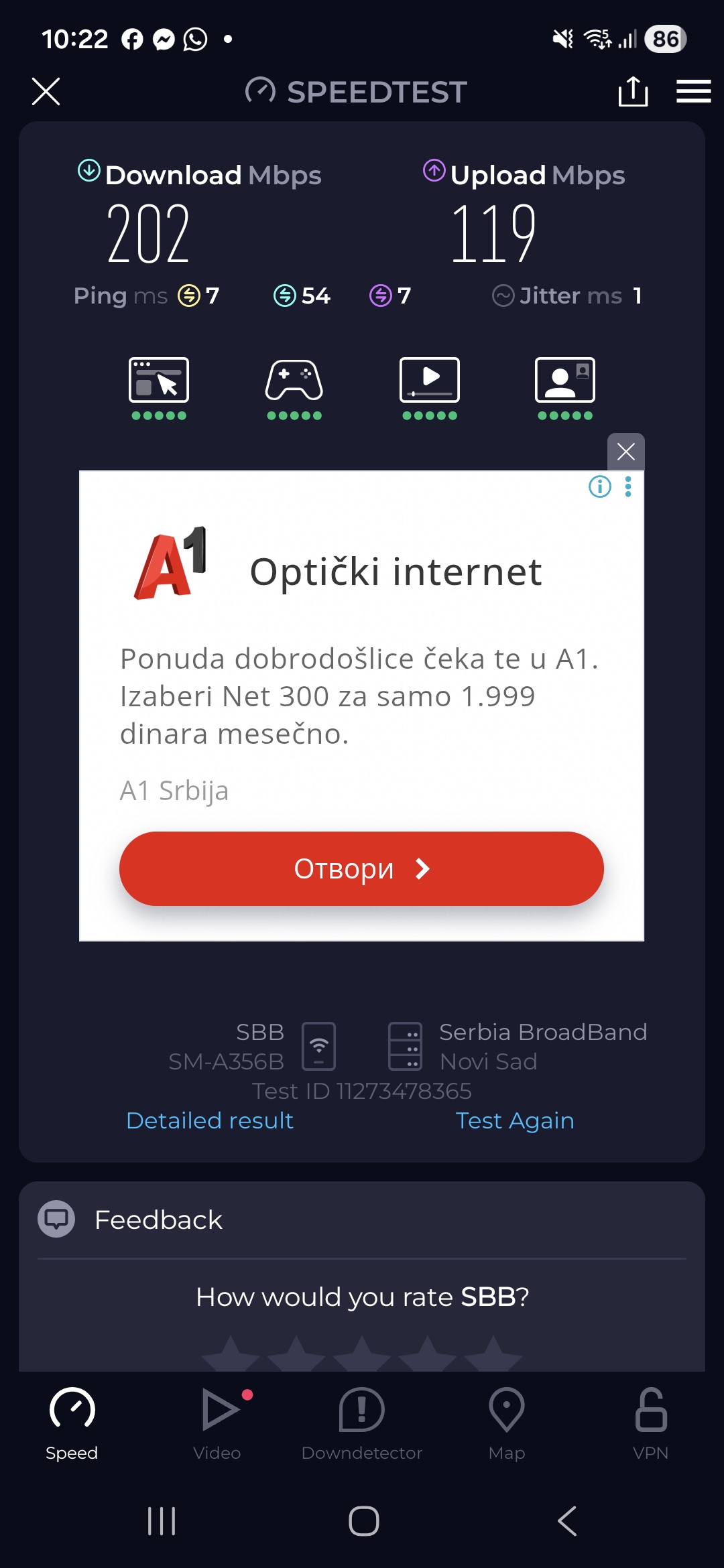The image size is (724, 1568).
Task: Tap the gaming quality controller icon
Action: (294, 381)
